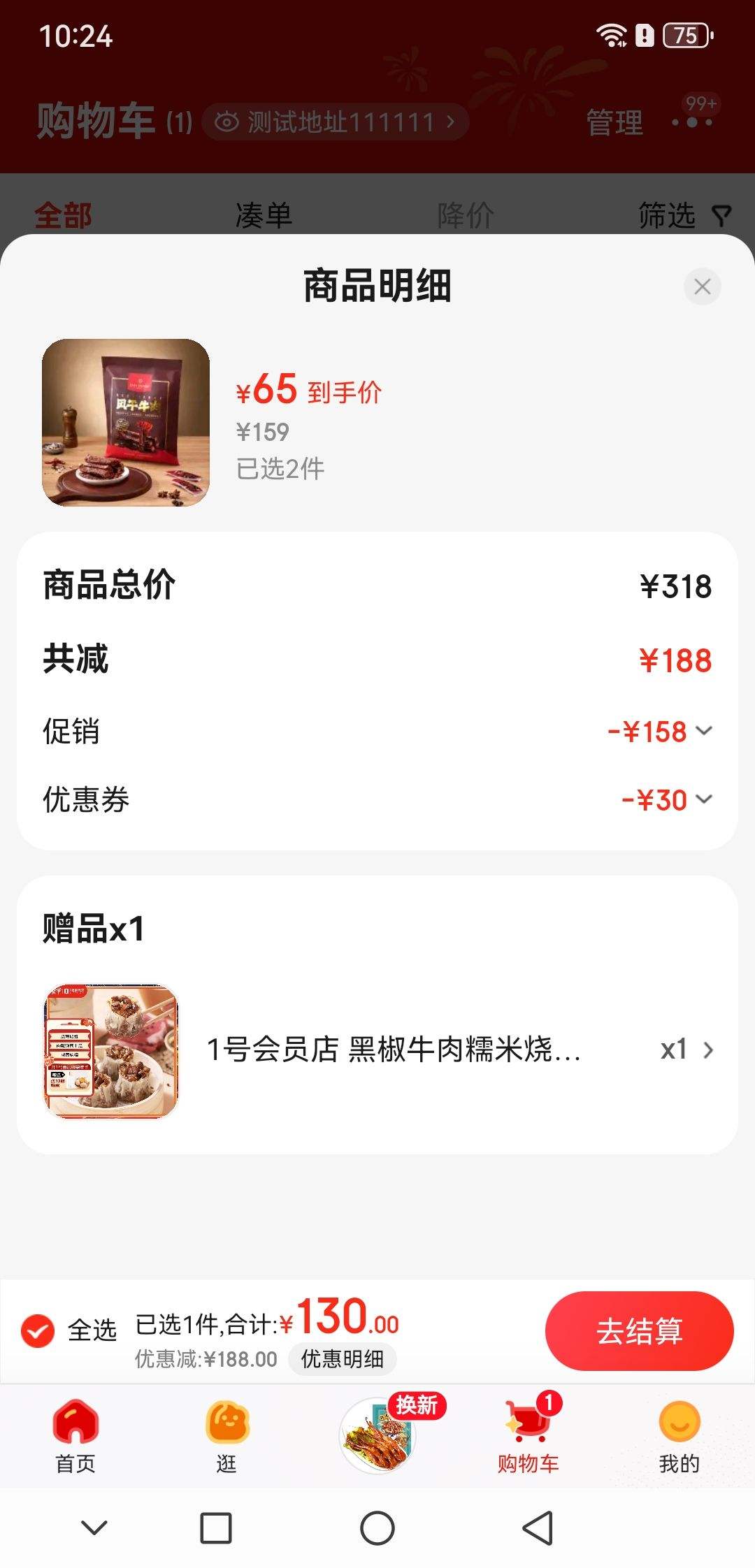Screen dimensions: 755x1568
Task: Toggle the 全选 checkbox
Action: [x=38, y=1330]
